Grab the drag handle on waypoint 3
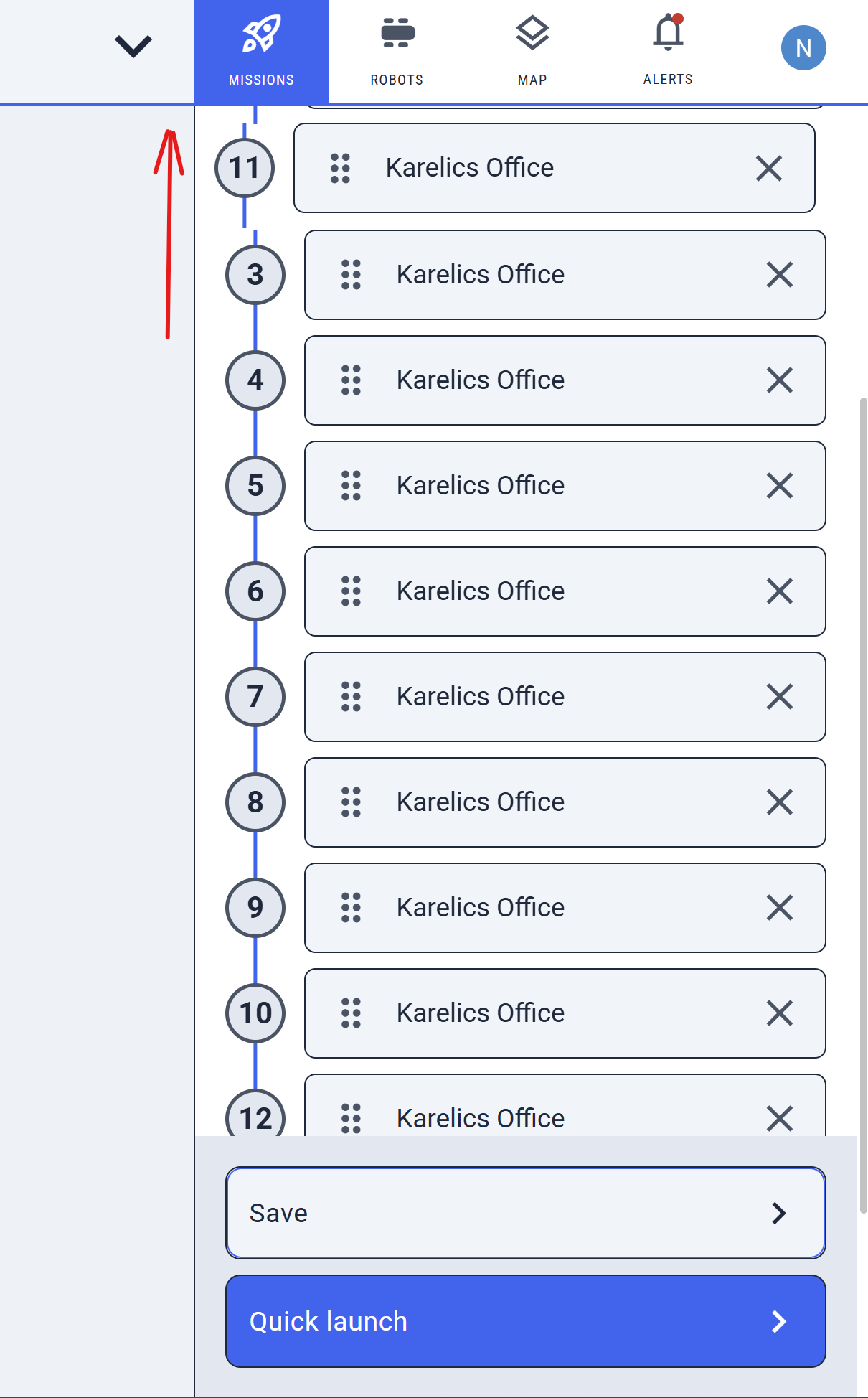868x1398 pixels. (351, 275)
